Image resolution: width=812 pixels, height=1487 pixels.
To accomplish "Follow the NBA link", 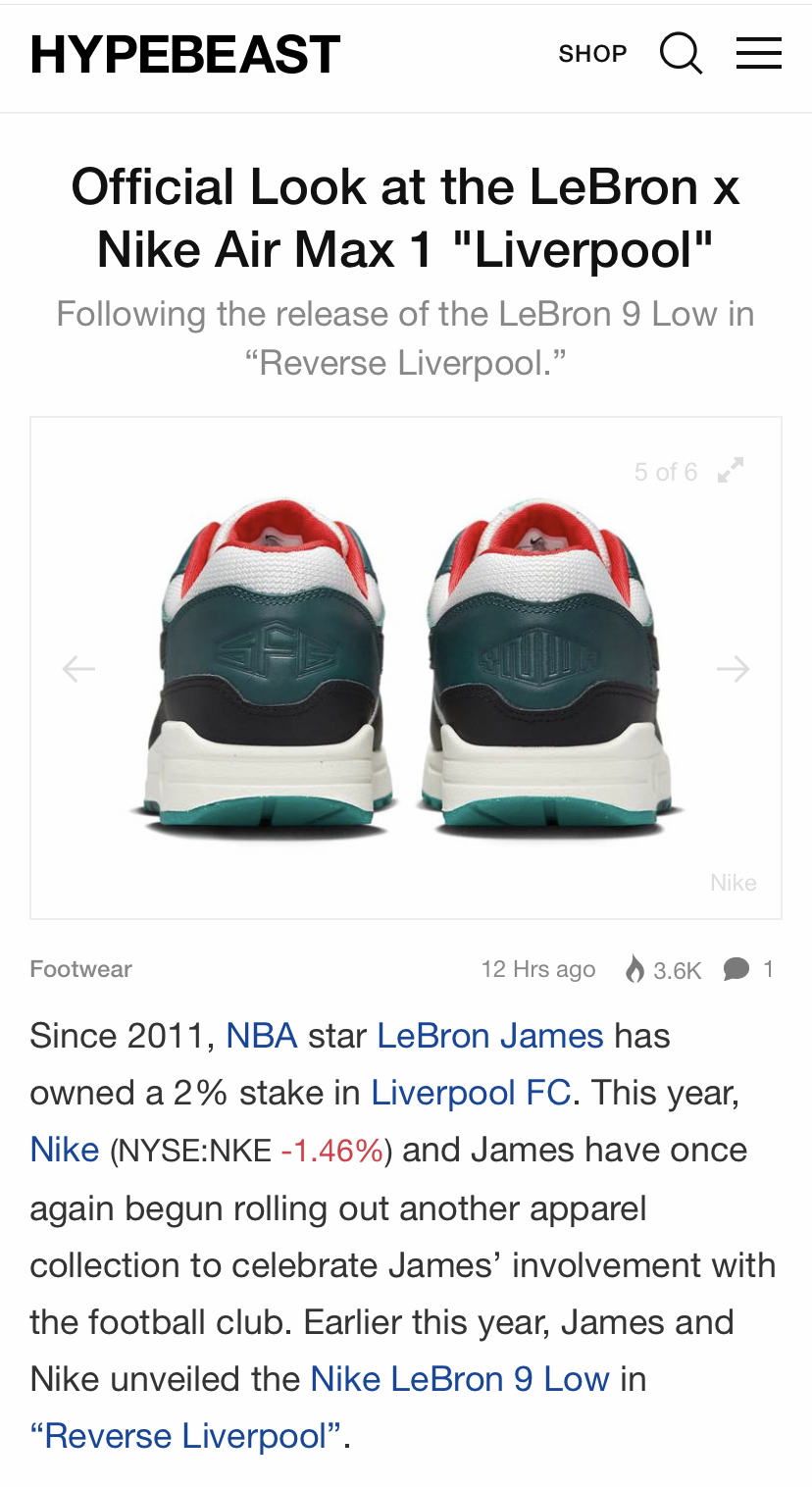I will point(261,1036).
